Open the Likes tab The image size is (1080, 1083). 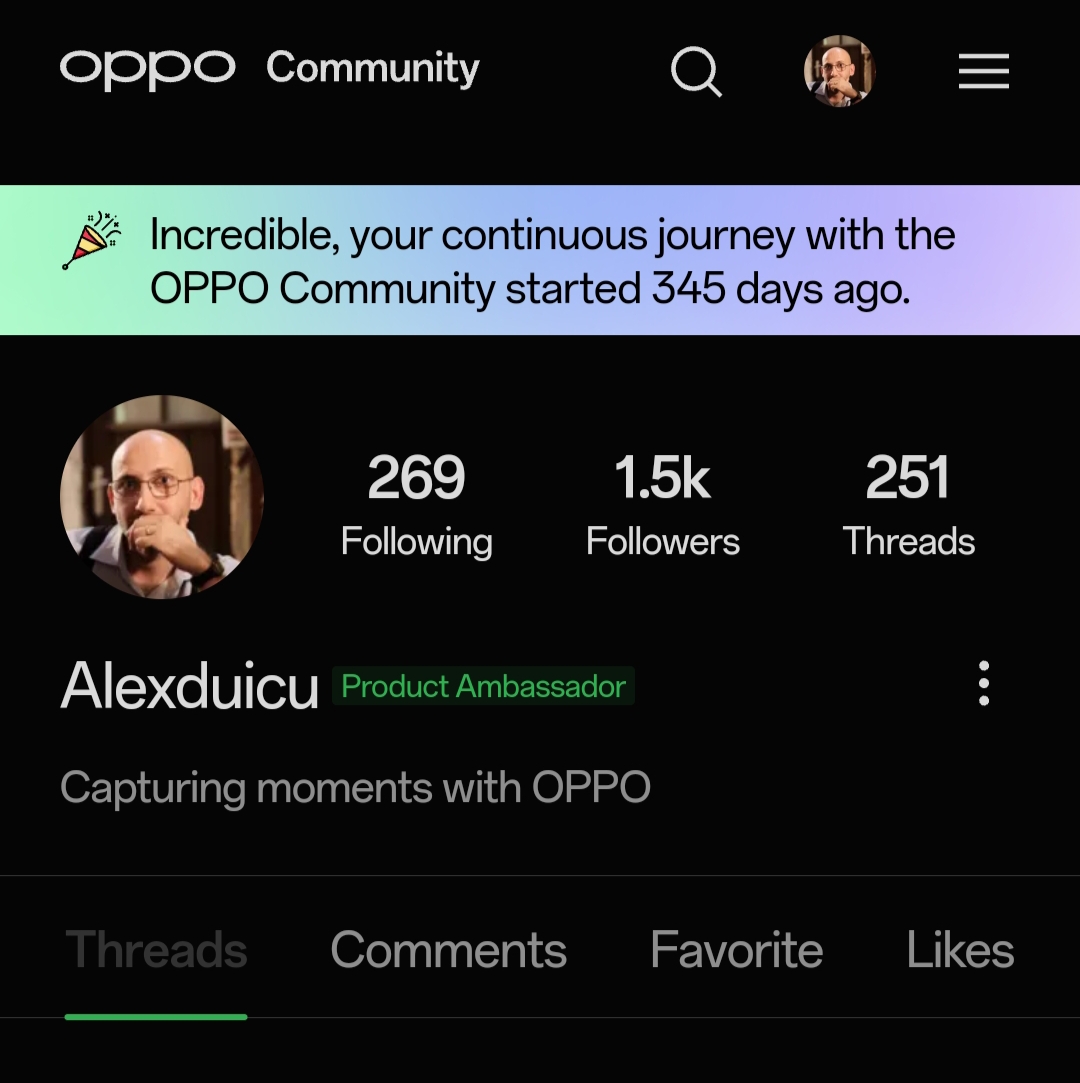tap(959, 950)
